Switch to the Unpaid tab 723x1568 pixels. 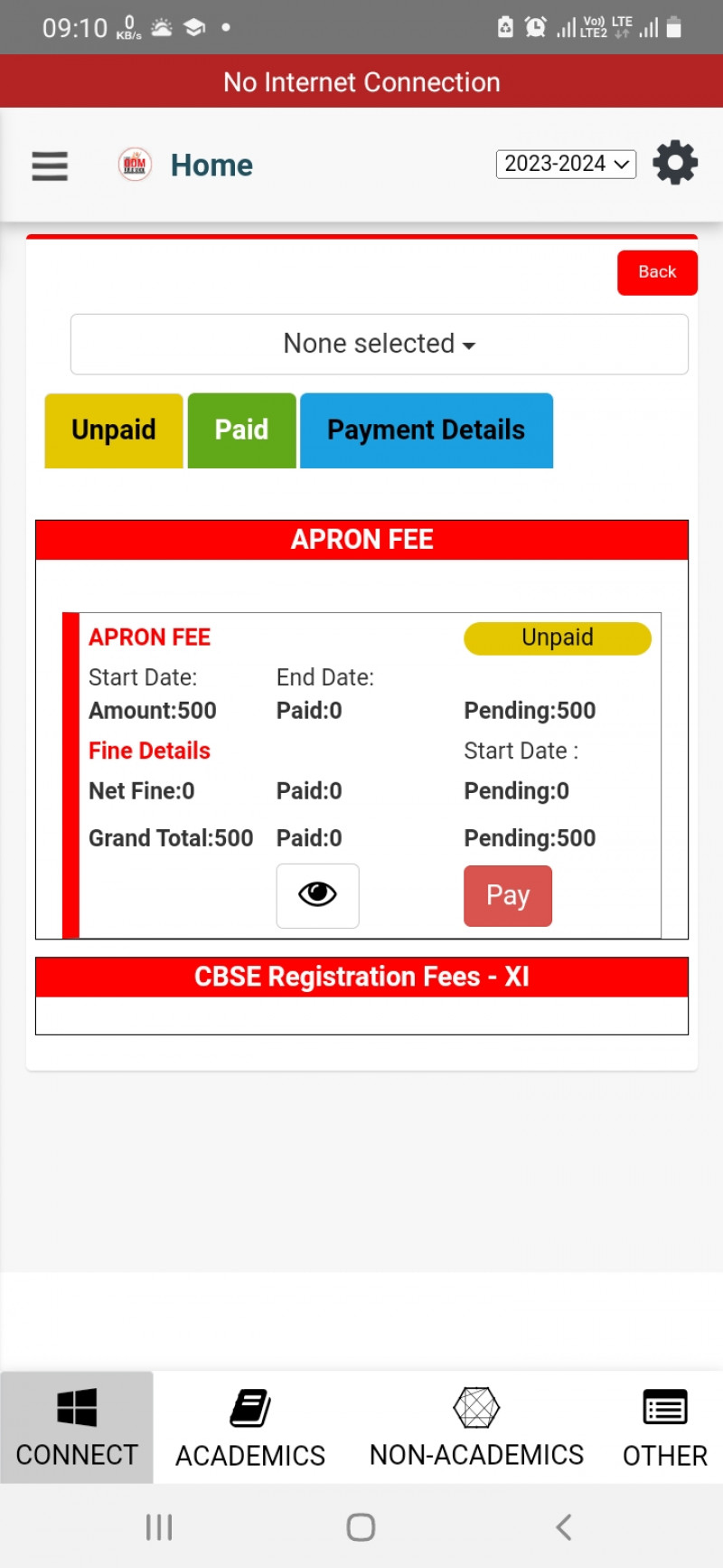114,430
